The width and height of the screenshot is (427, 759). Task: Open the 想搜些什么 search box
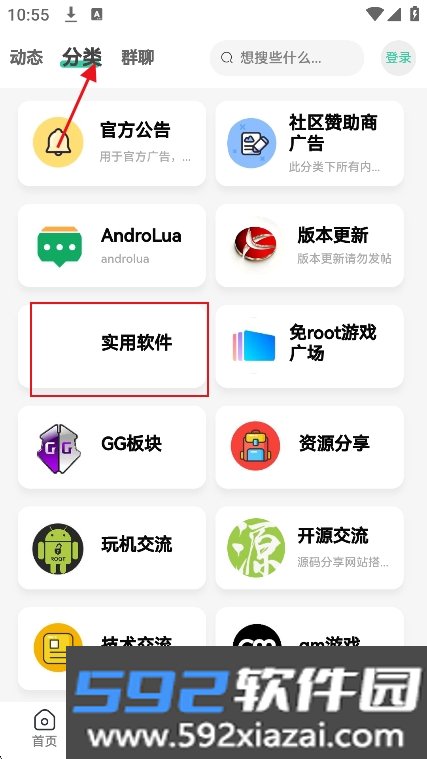pyautogui.click(x=287, y=58)
